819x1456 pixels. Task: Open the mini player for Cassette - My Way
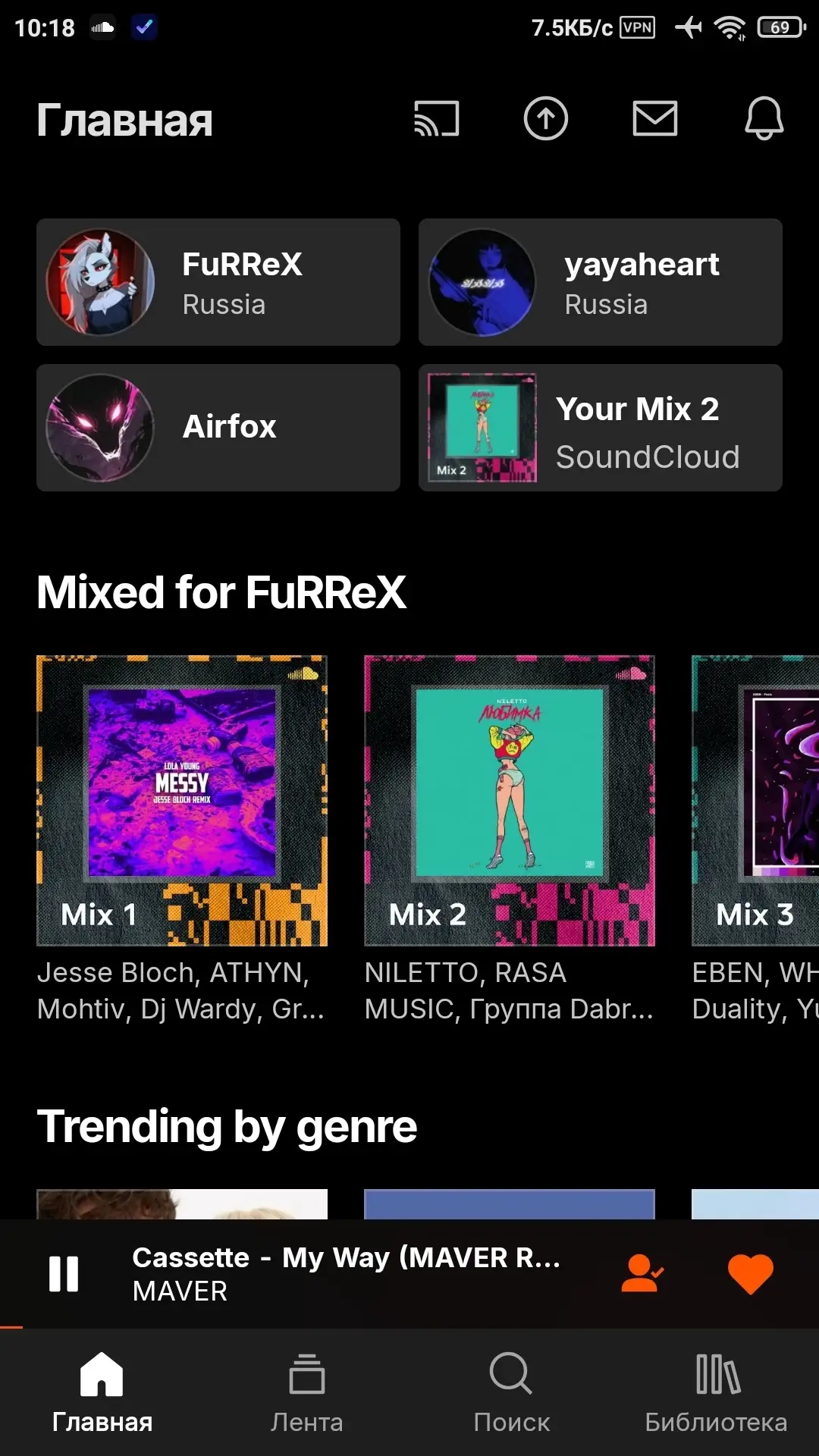click(346, 1274)
